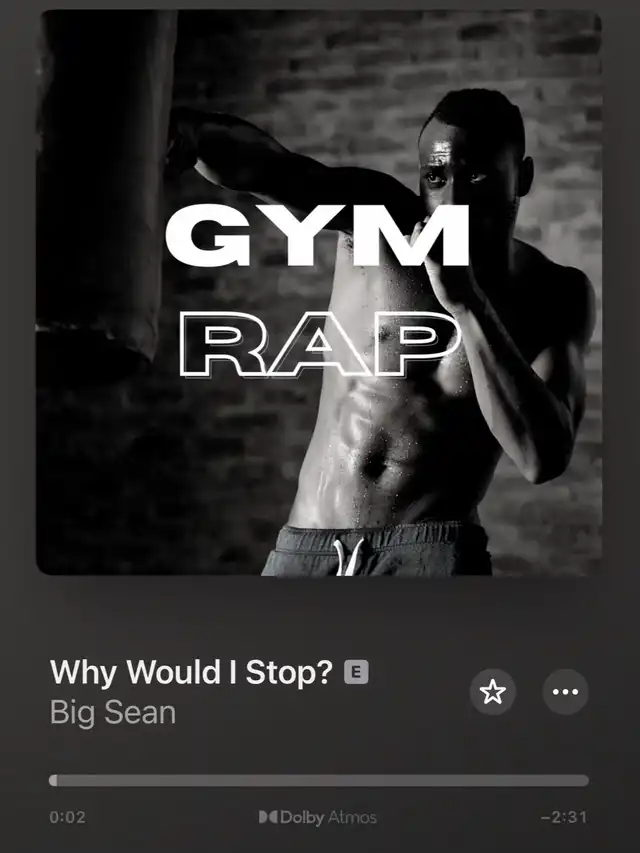Favorite the song with the star icon
The height and width of the screenshot is (853, 640).
coord(493,692)
